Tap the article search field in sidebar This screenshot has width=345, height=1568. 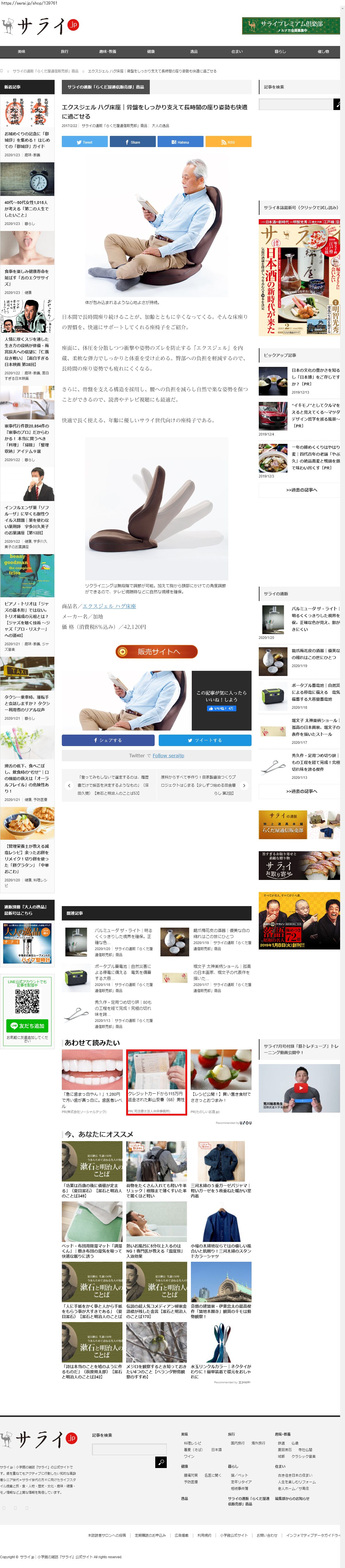pos(295,105)
